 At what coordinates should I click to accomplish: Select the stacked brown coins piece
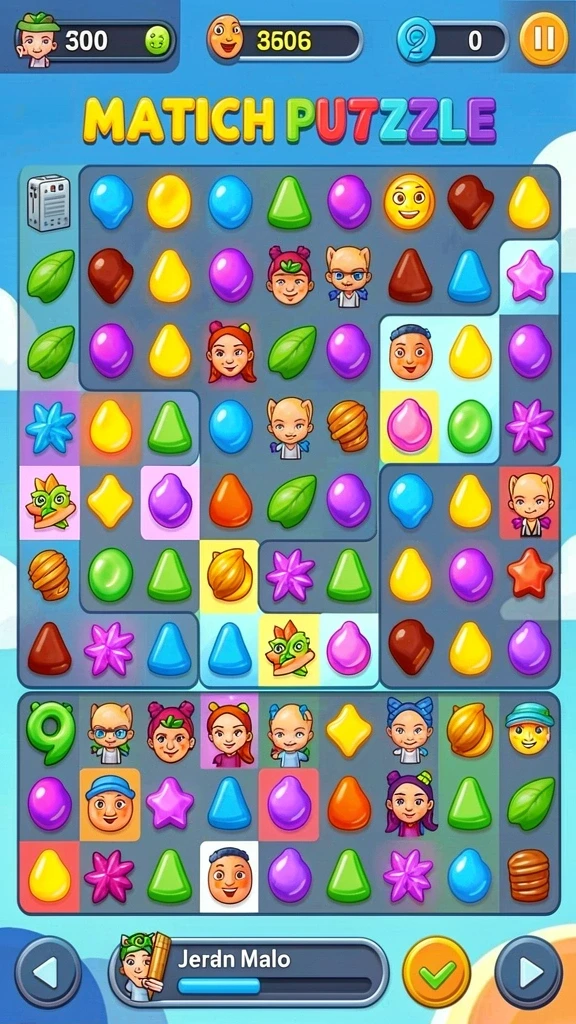click(x=529, y=875)
